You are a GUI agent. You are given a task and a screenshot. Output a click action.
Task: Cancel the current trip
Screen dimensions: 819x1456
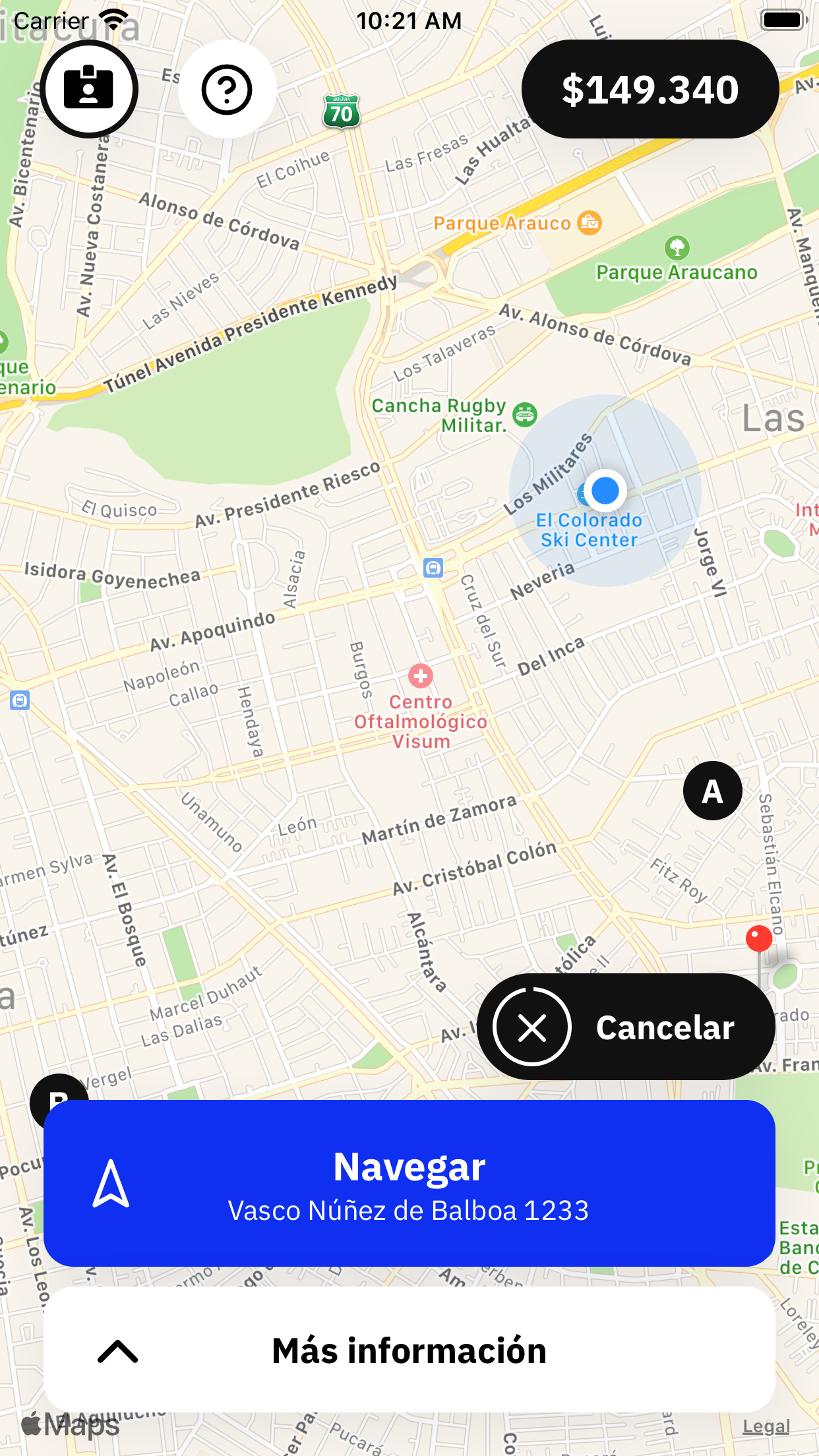tap(625, 1027)
